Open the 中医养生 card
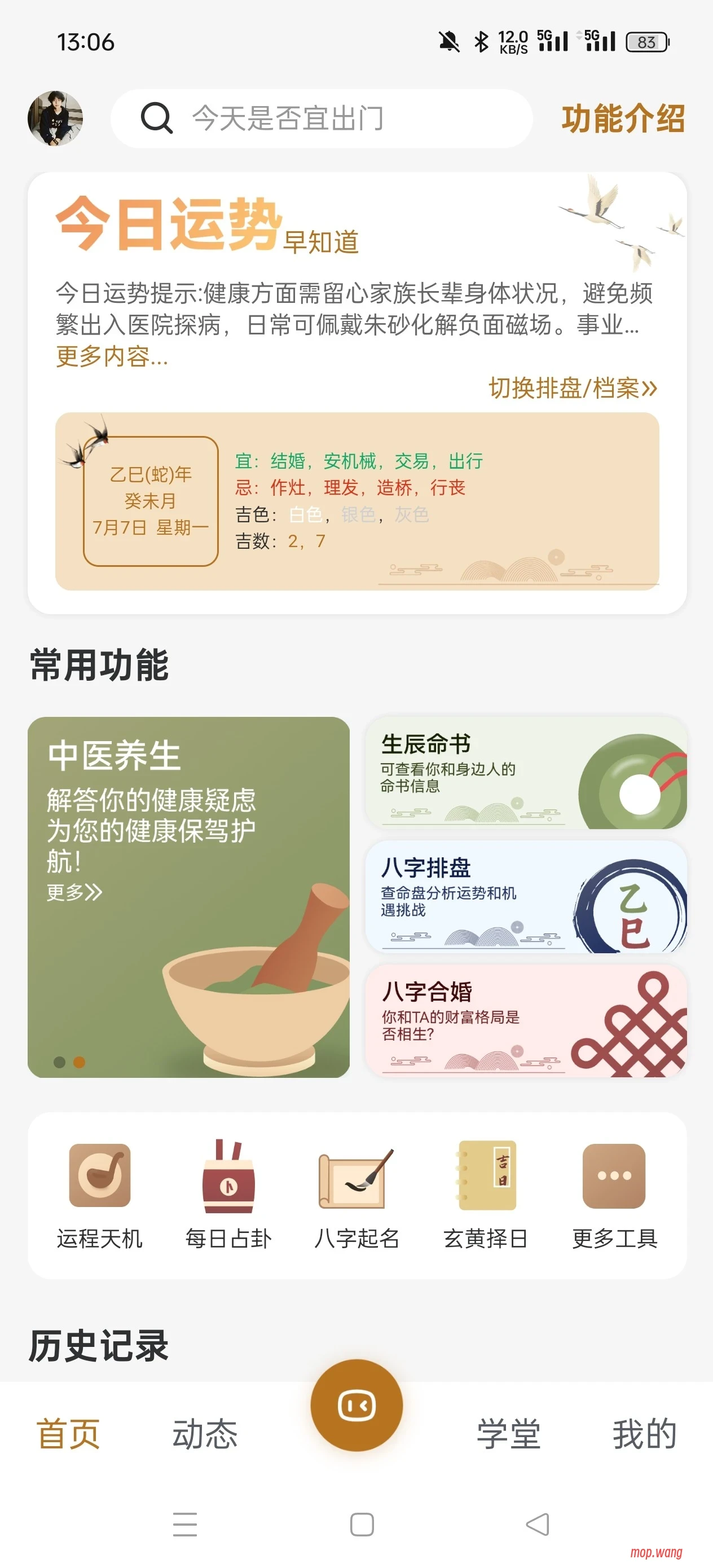The image size is (713, 1568). pyautogui.click(x=189, y=896)
